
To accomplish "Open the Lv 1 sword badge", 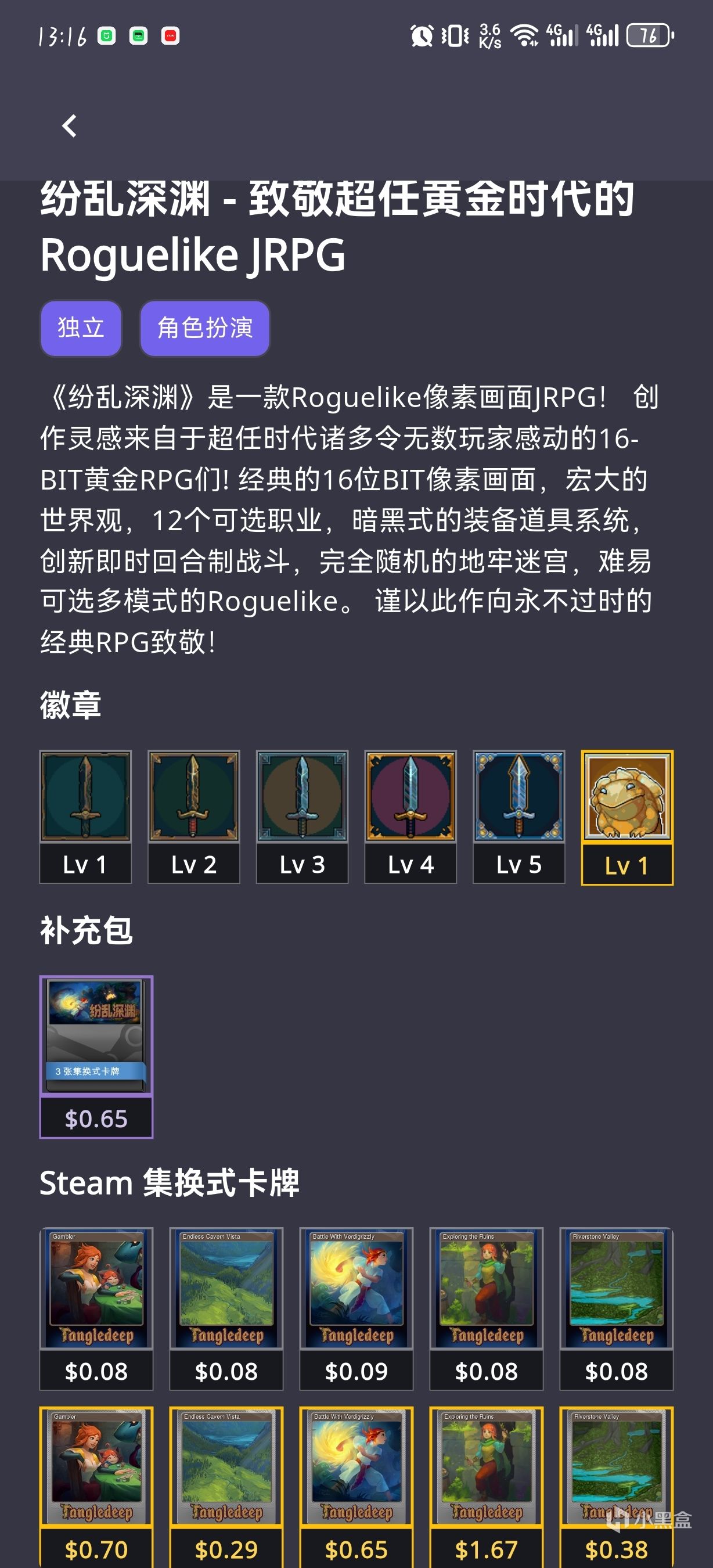I will (x=85, y=816).
